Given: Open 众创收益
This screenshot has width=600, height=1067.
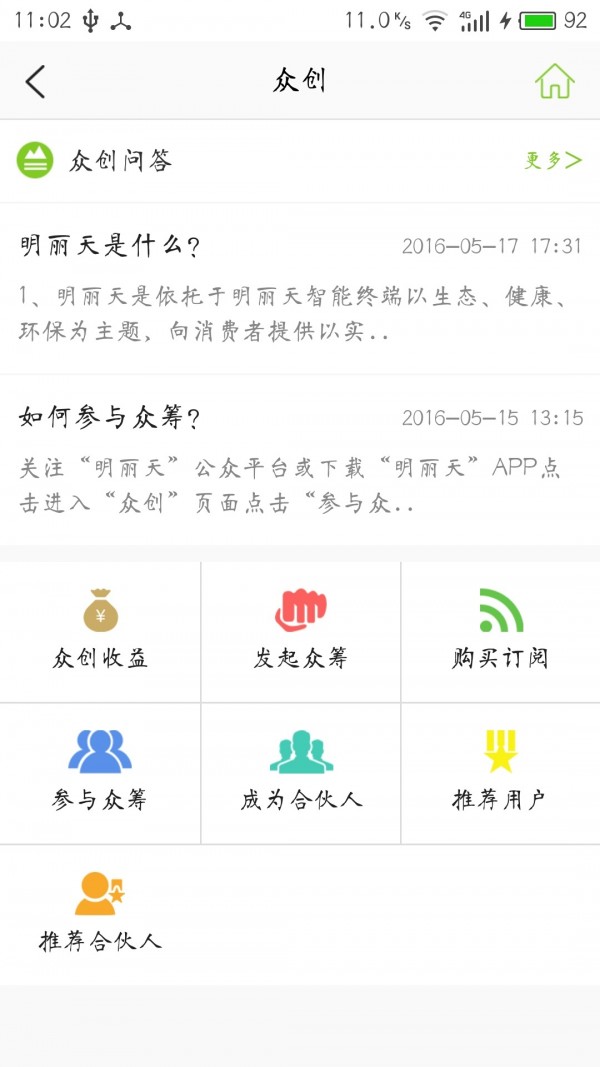Looking at the screenshot, I should (100, 632).
